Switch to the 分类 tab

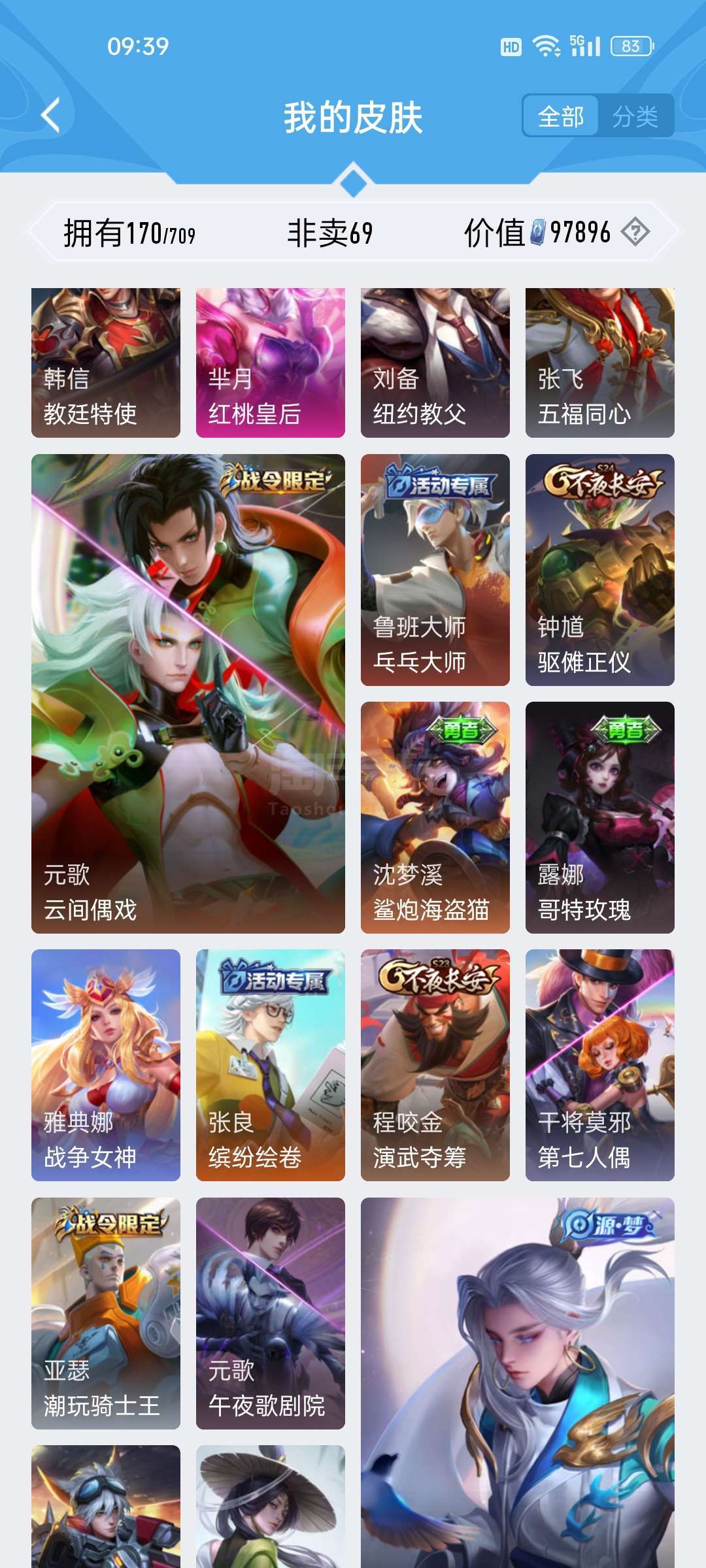click(635, 117)
